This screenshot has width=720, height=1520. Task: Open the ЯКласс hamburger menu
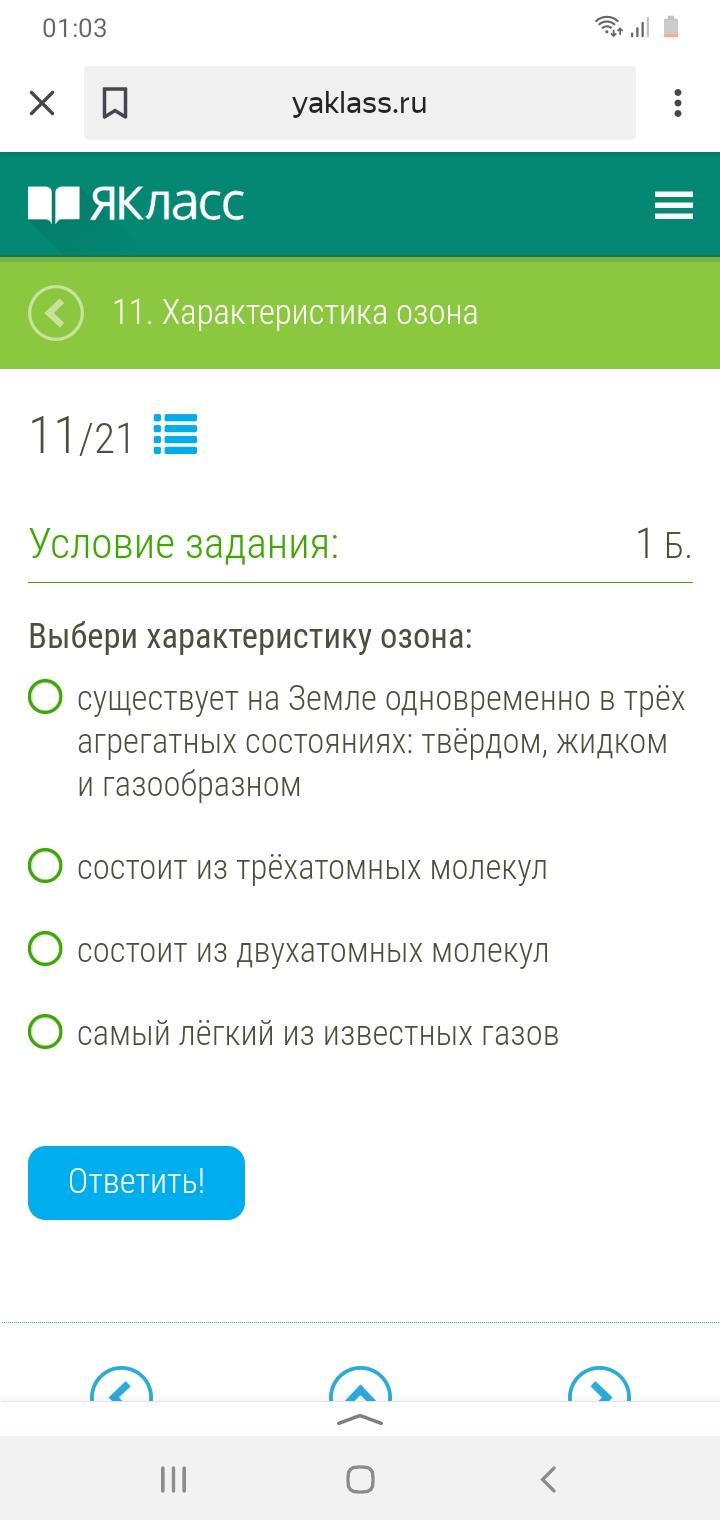(x=673, y=205)
